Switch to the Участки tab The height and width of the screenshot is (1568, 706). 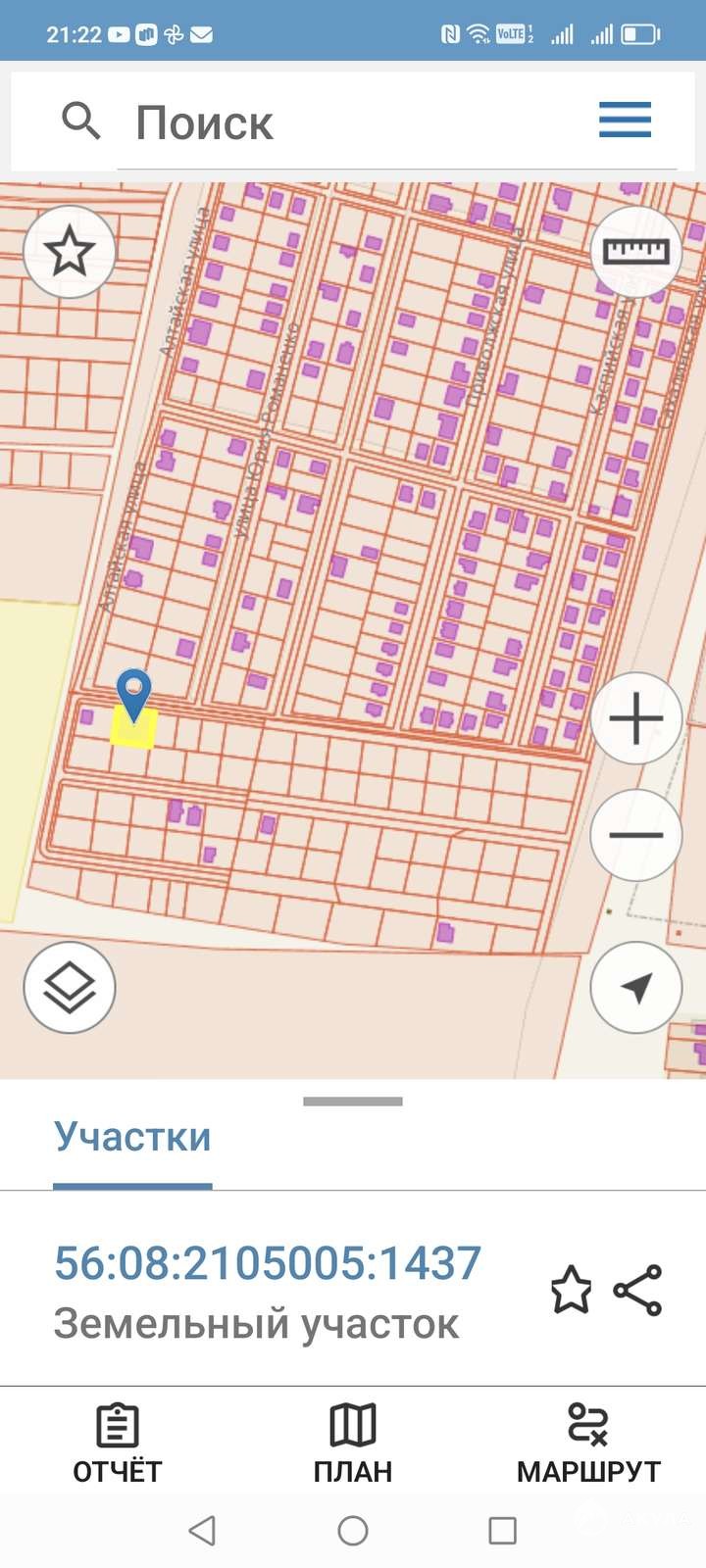(x=132, y=1138)
